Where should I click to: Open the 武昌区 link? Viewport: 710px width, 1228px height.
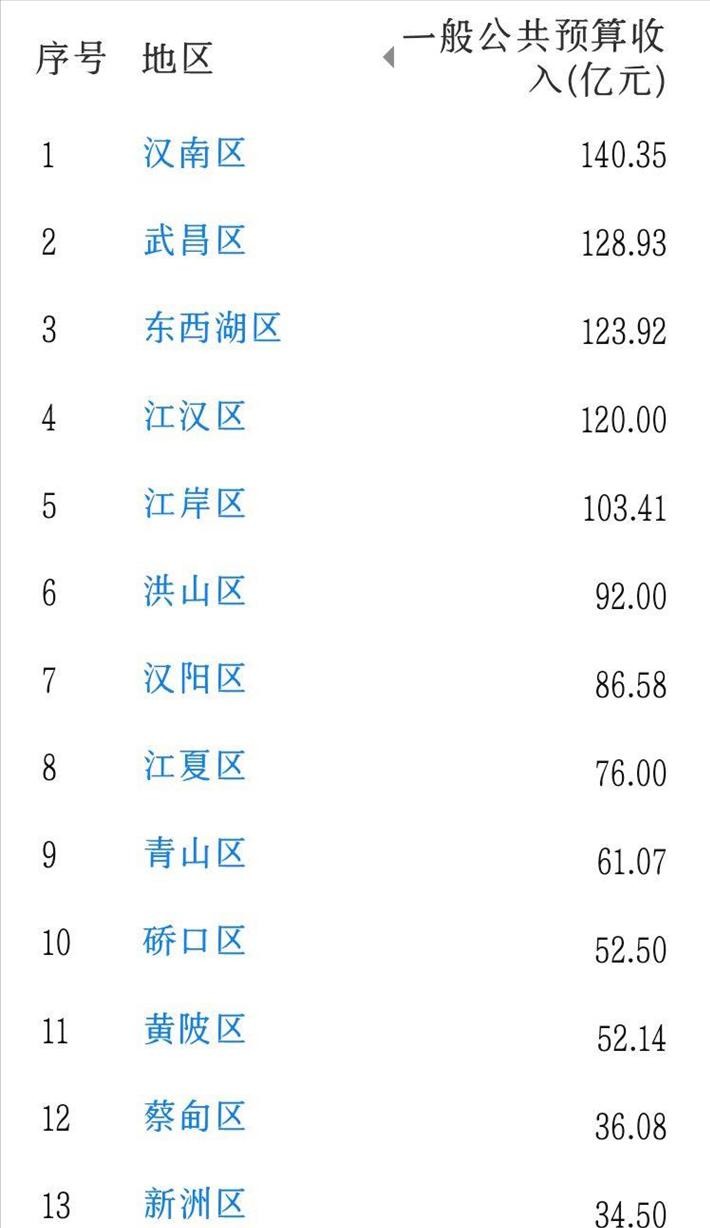pos(194,241)
